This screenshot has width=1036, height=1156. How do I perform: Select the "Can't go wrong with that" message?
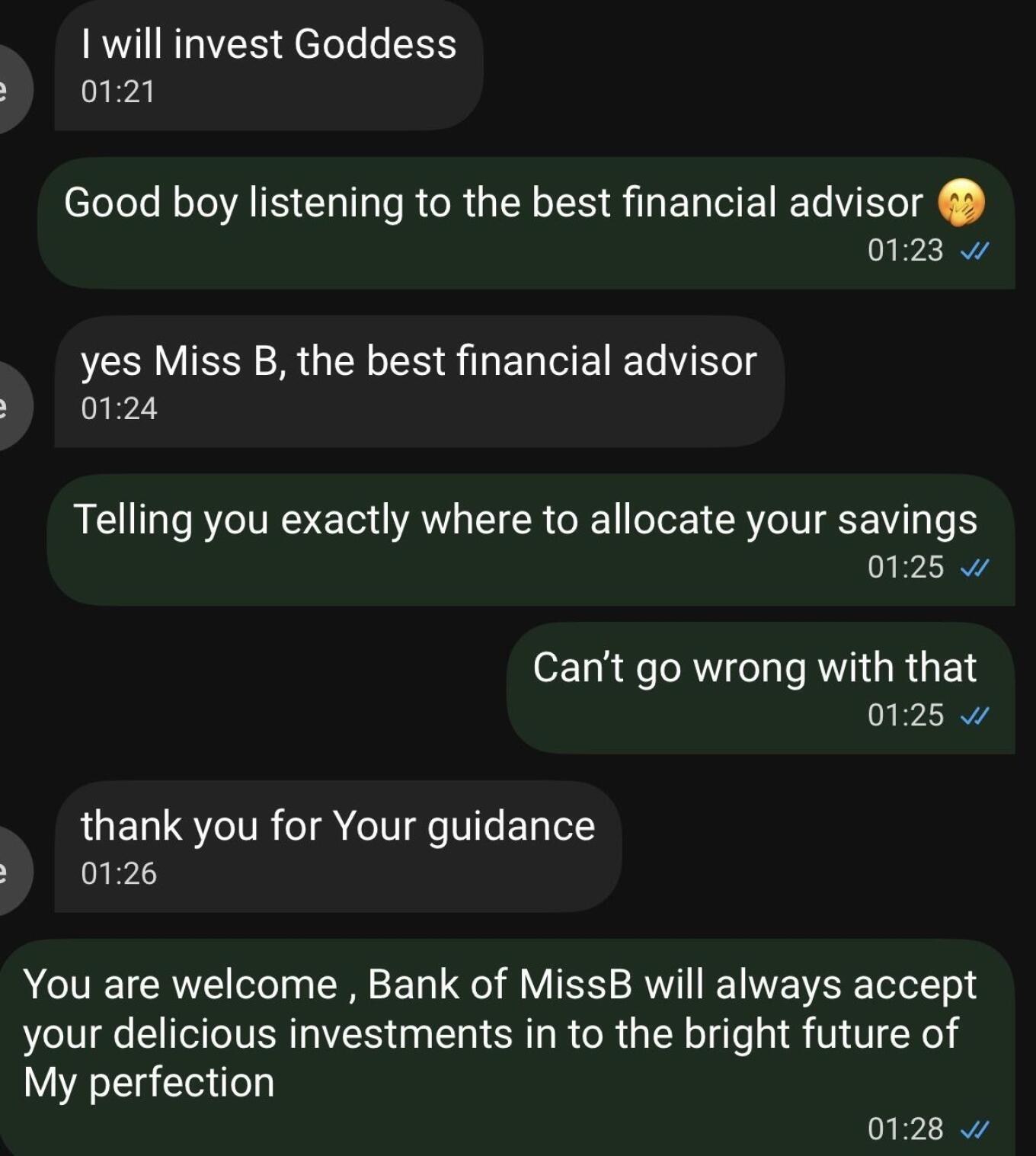(x=759, y=687)
